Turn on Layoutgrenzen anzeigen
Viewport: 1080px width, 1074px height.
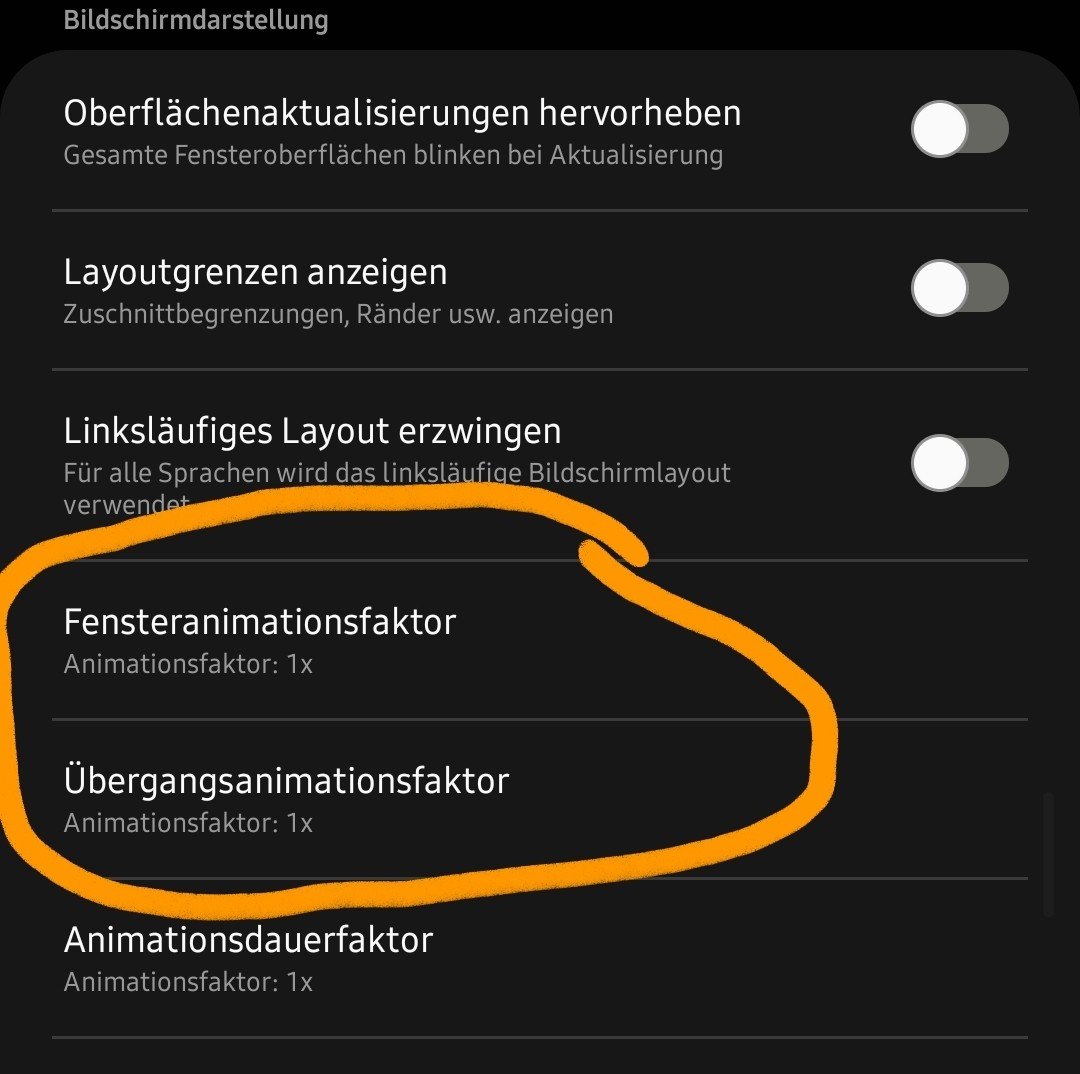point(959,287)
